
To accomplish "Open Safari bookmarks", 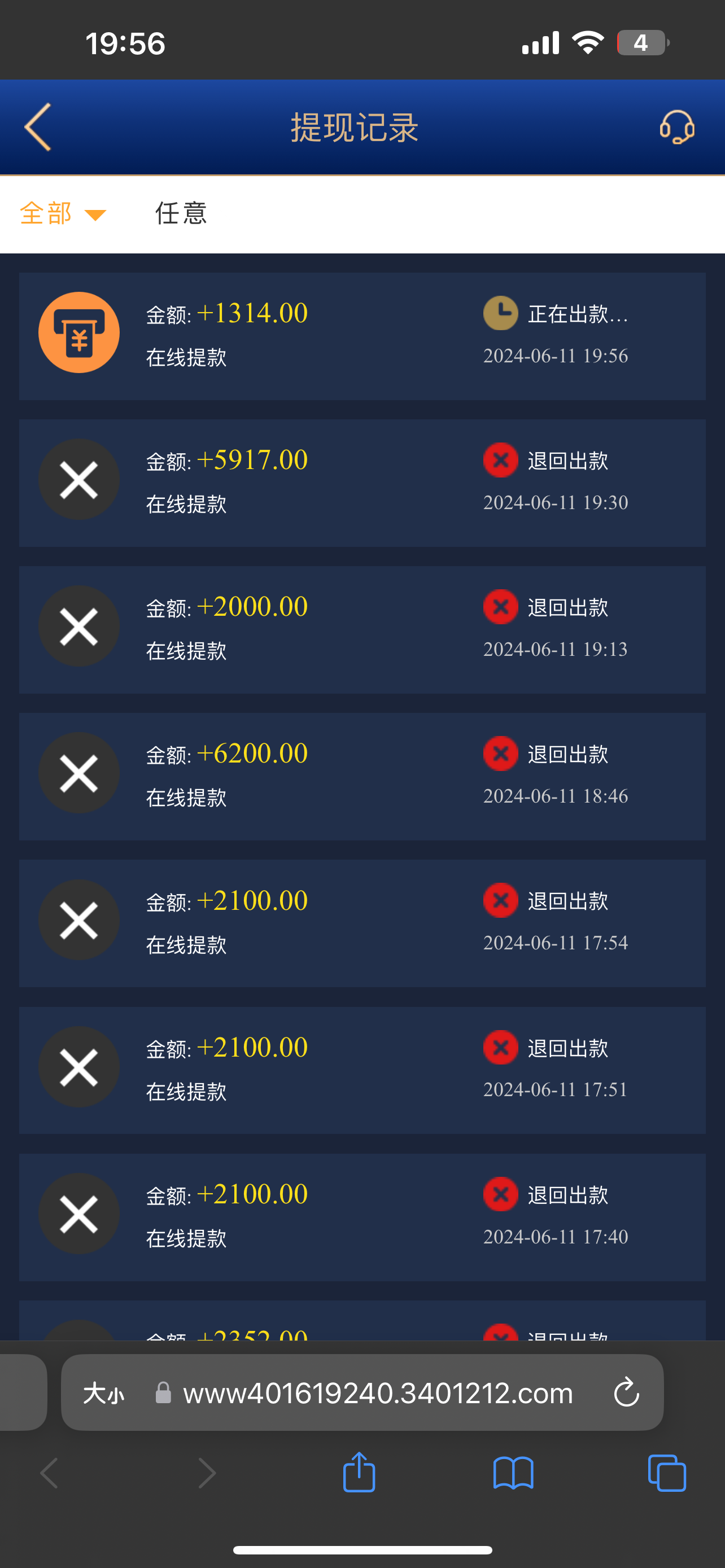I will click(513, 1473).
